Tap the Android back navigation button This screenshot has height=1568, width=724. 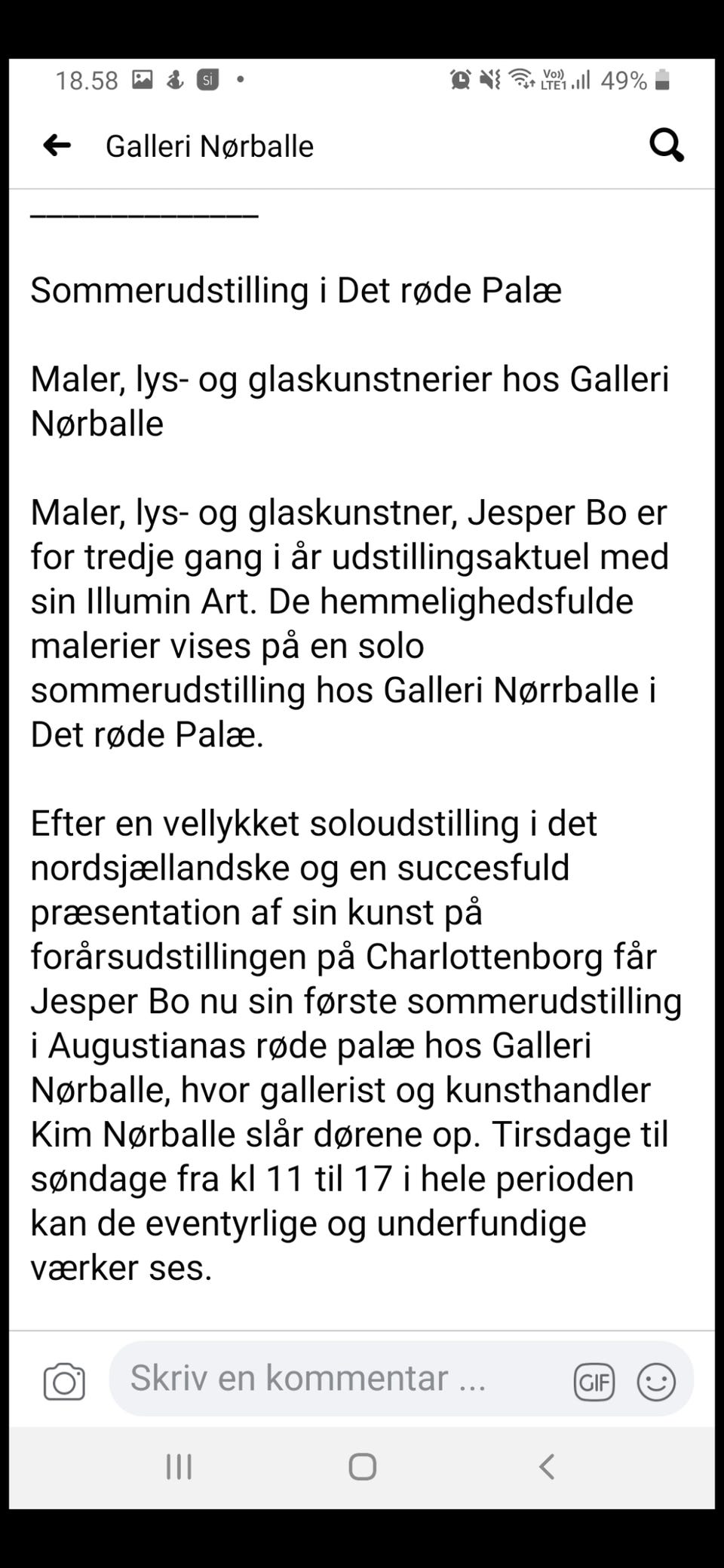click(546, 1467)
